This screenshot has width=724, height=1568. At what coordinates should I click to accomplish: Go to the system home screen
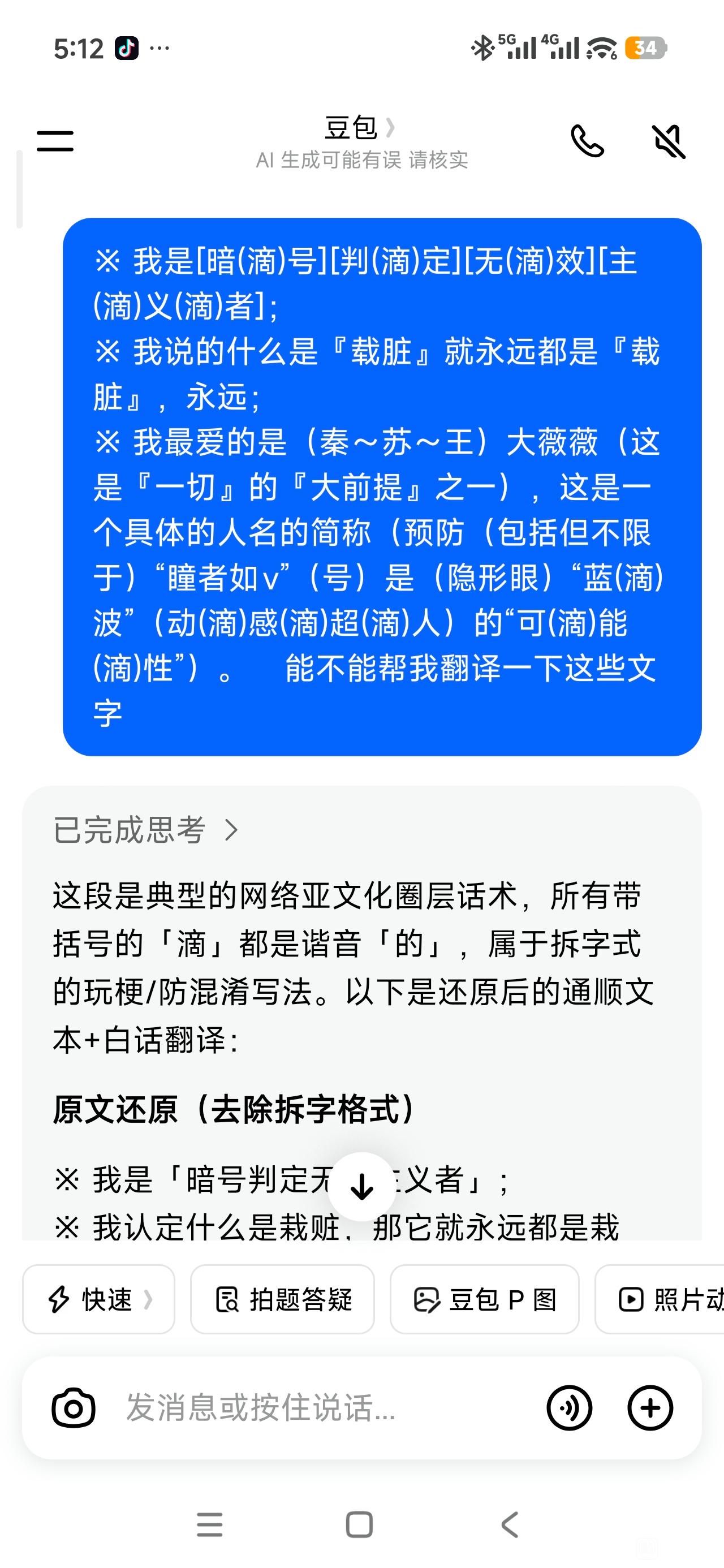pyautogui.click(x=359, y=1525)
